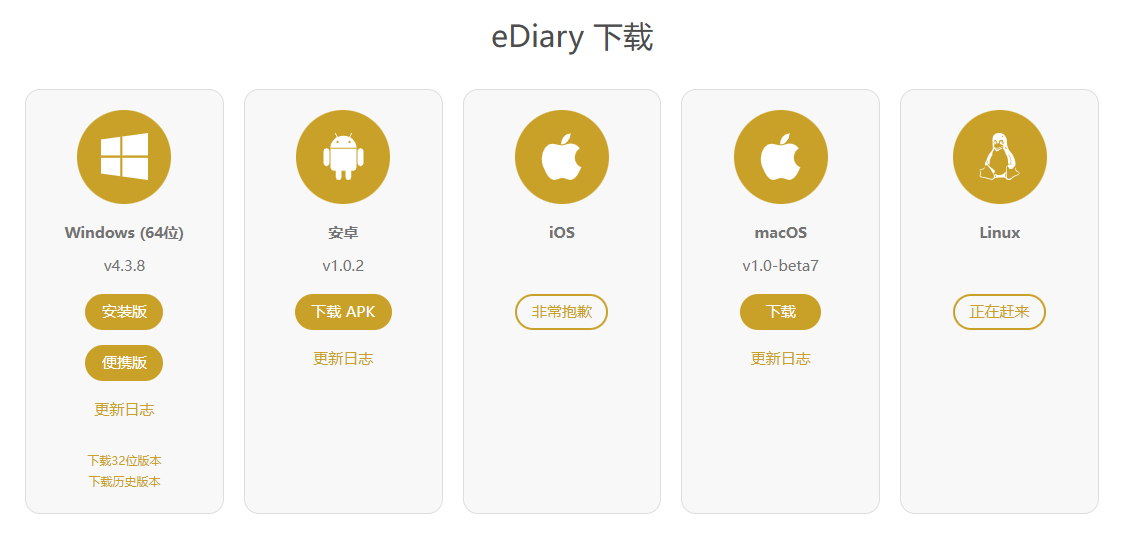Image resolution: width=1122 pixels, height=550 pixels.
Task: Open the 下载32位版本 link
Action: pyautogui.click(x=124, y=461)
